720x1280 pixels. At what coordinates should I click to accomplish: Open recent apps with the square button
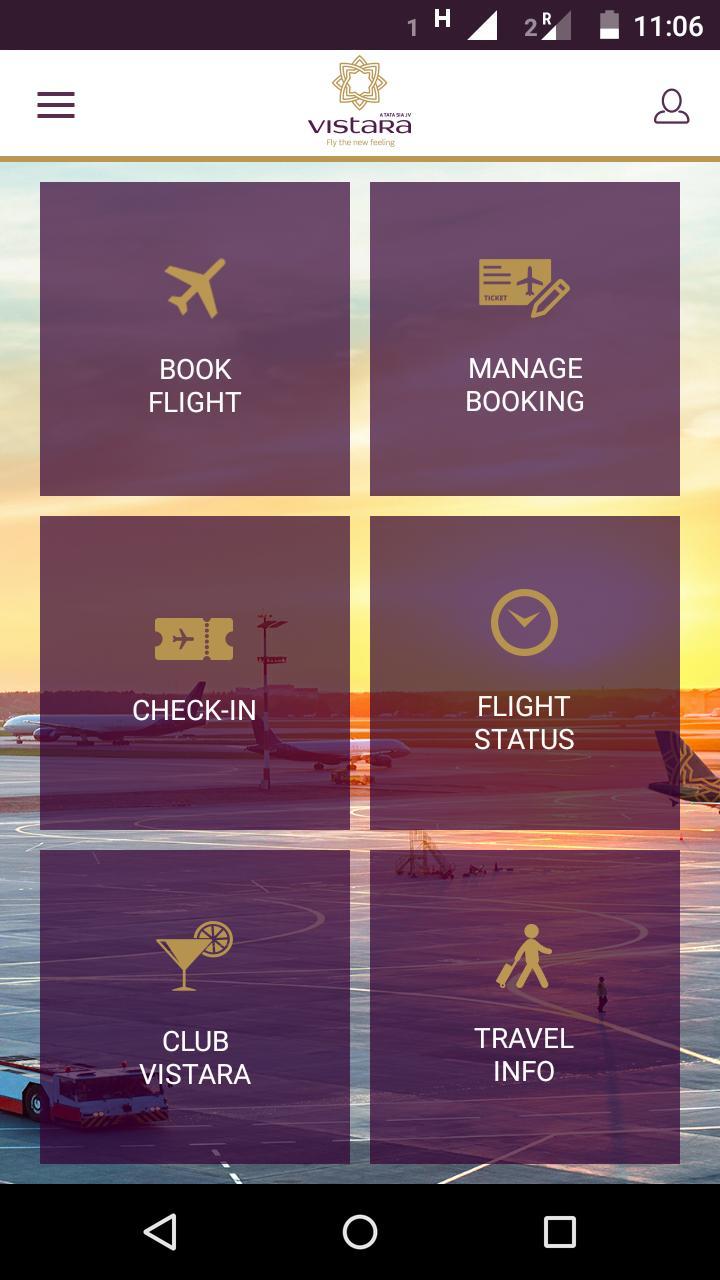point(562,1234)
